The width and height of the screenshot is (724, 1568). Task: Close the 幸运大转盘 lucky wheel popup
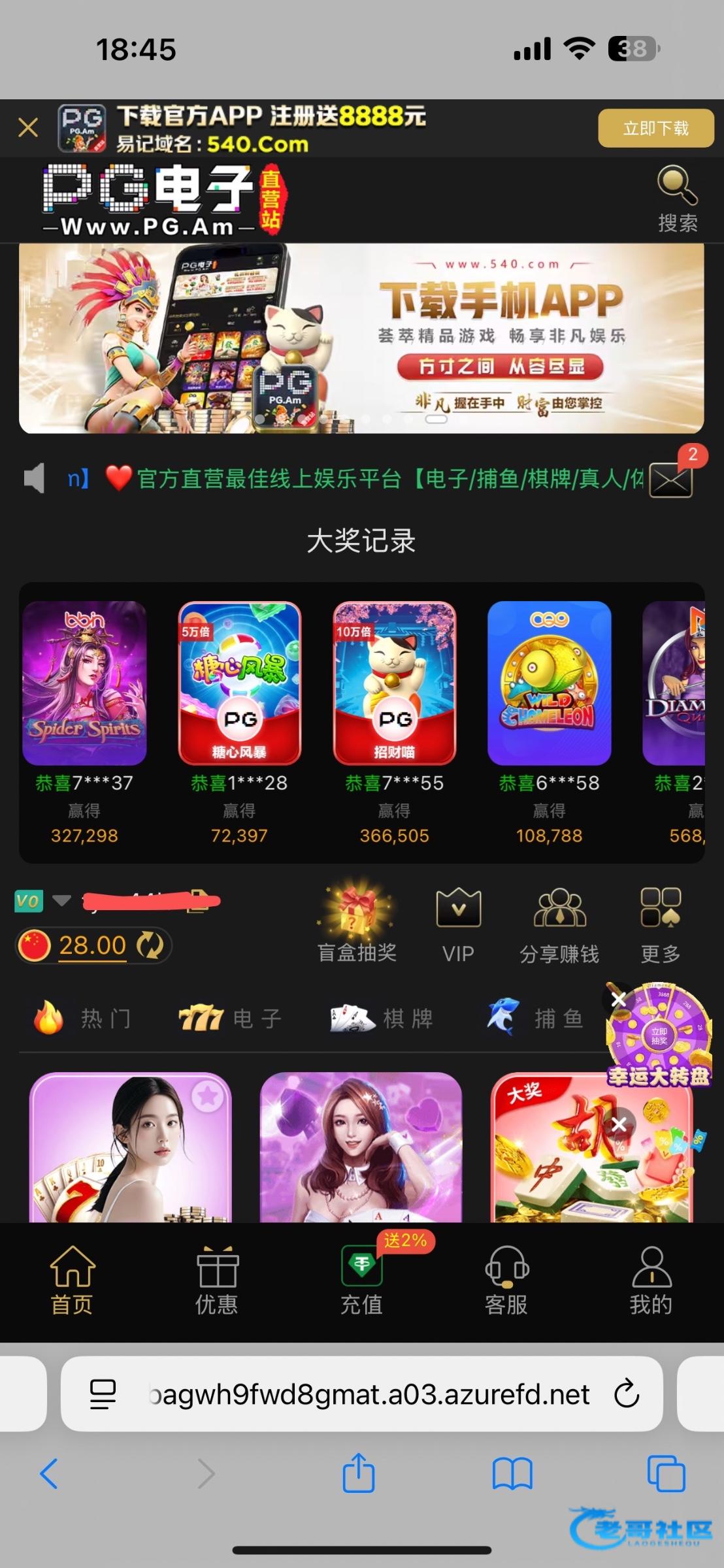[618, 1000]
